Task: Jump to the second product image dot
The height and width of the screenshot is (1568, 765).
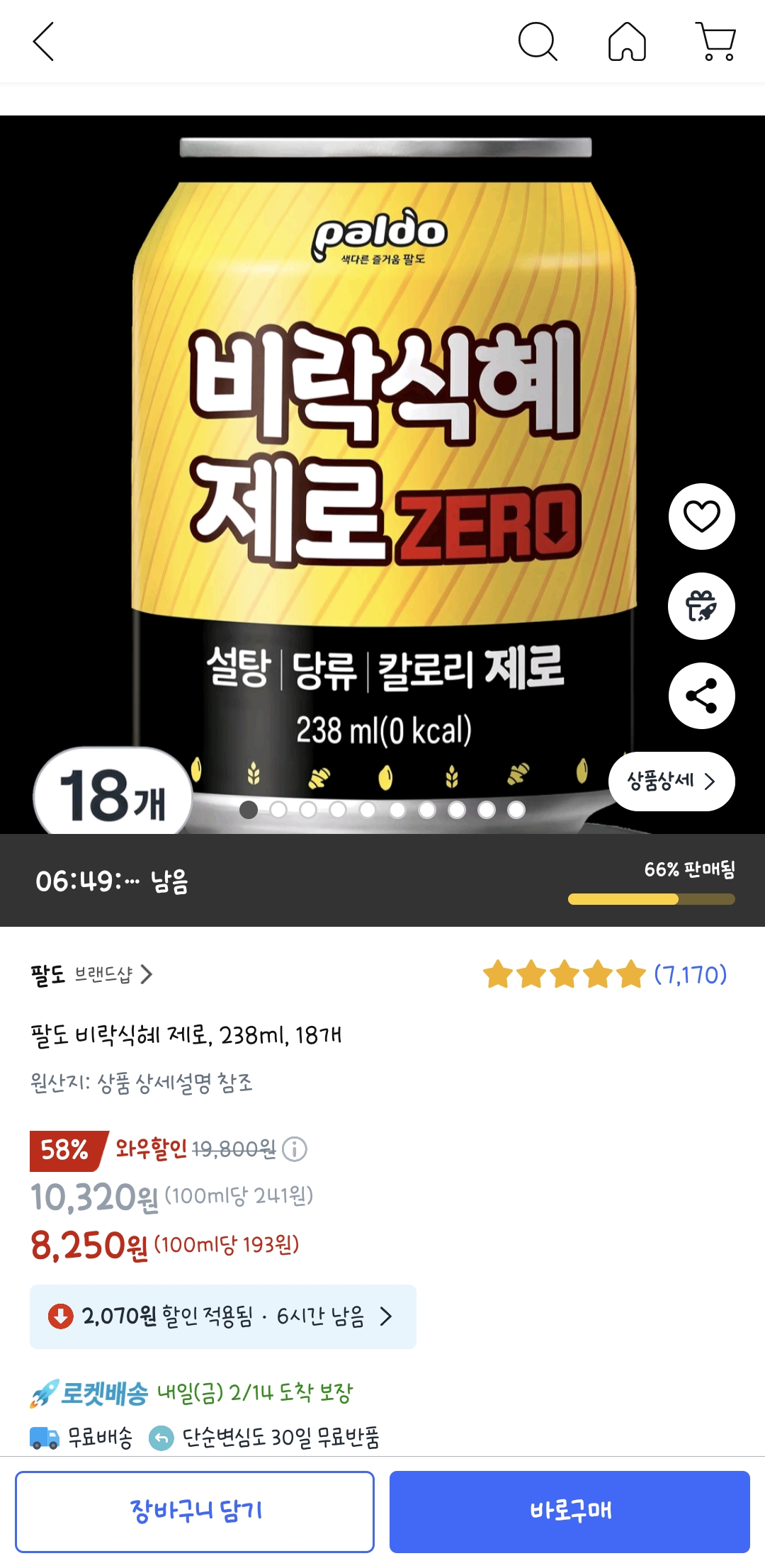Action: tap(278, 810)
